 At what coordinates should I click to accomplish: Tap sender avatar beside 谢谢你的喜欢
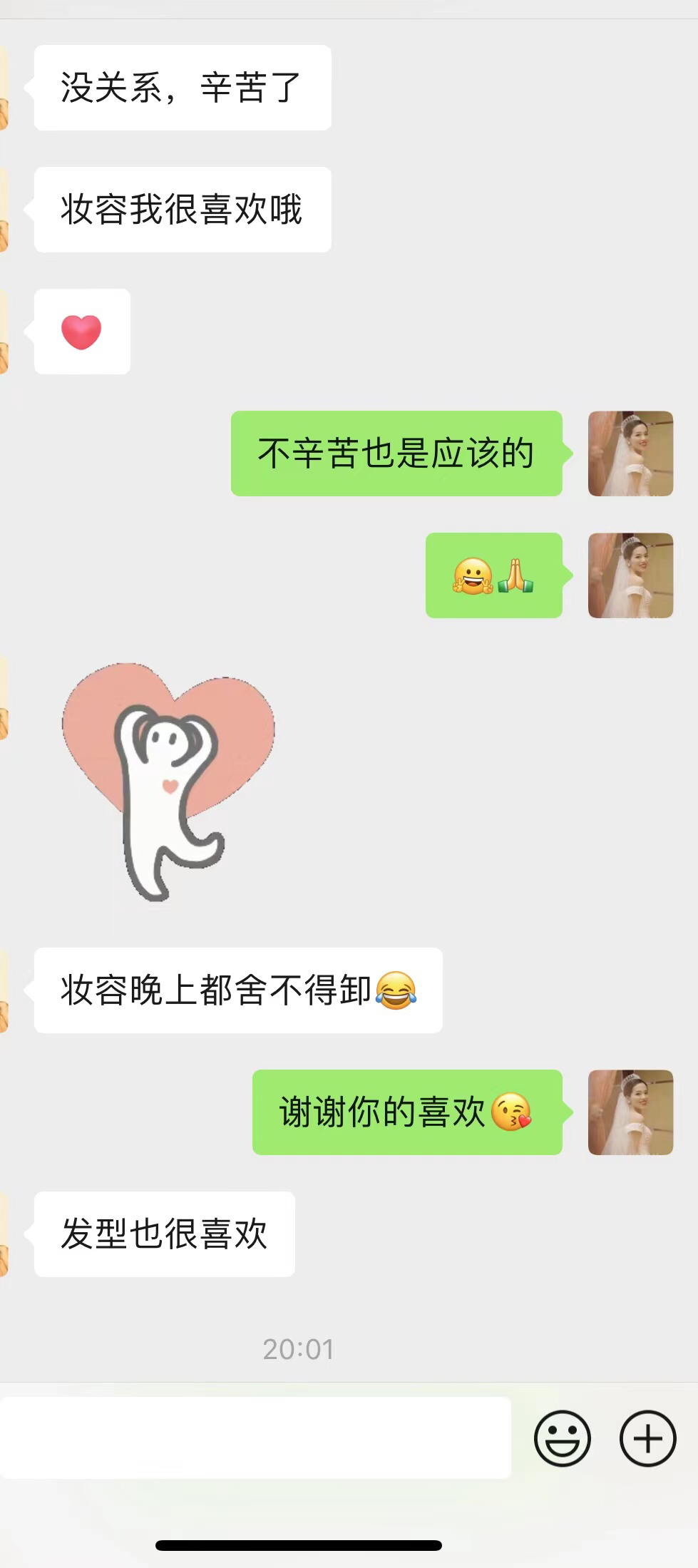pyautogui.click(x=630, y=1112)
